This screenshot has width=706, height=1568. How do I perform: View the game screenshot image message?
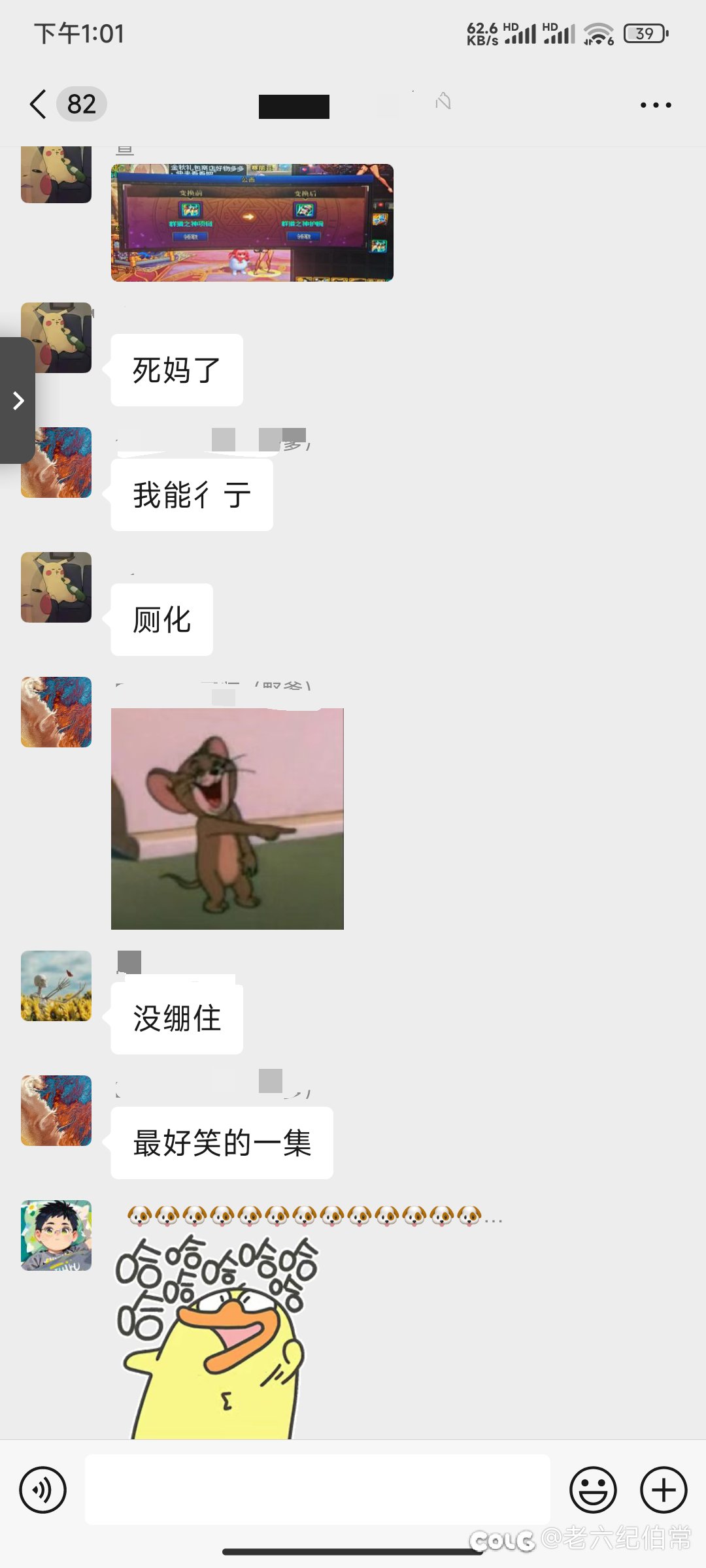pos(252,223)
